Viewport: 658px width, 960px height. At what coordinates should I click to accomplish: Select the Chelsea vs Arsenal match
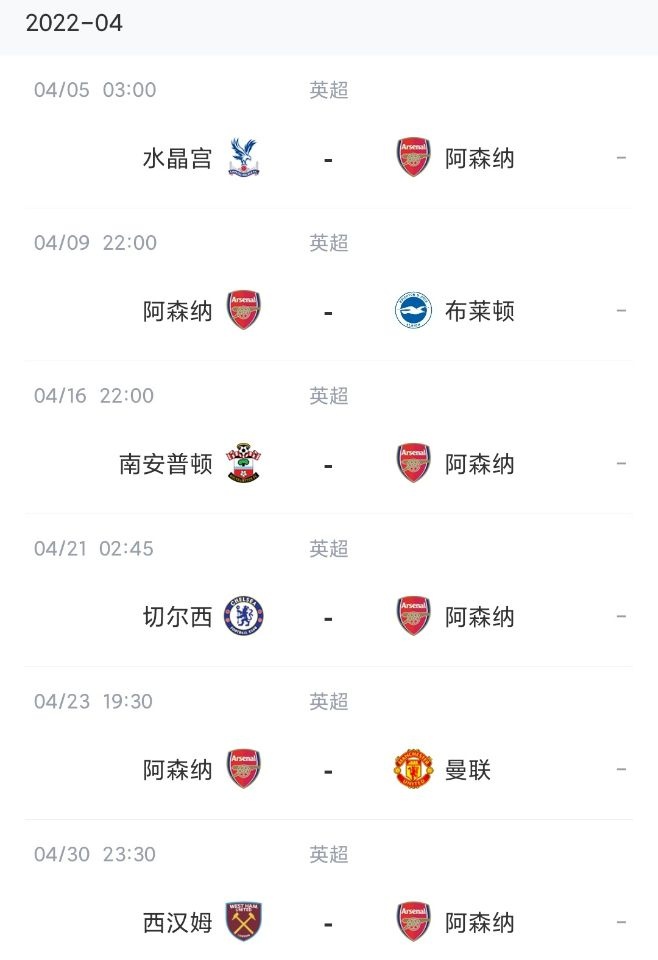pyautogui.click(x=329, y=591)
